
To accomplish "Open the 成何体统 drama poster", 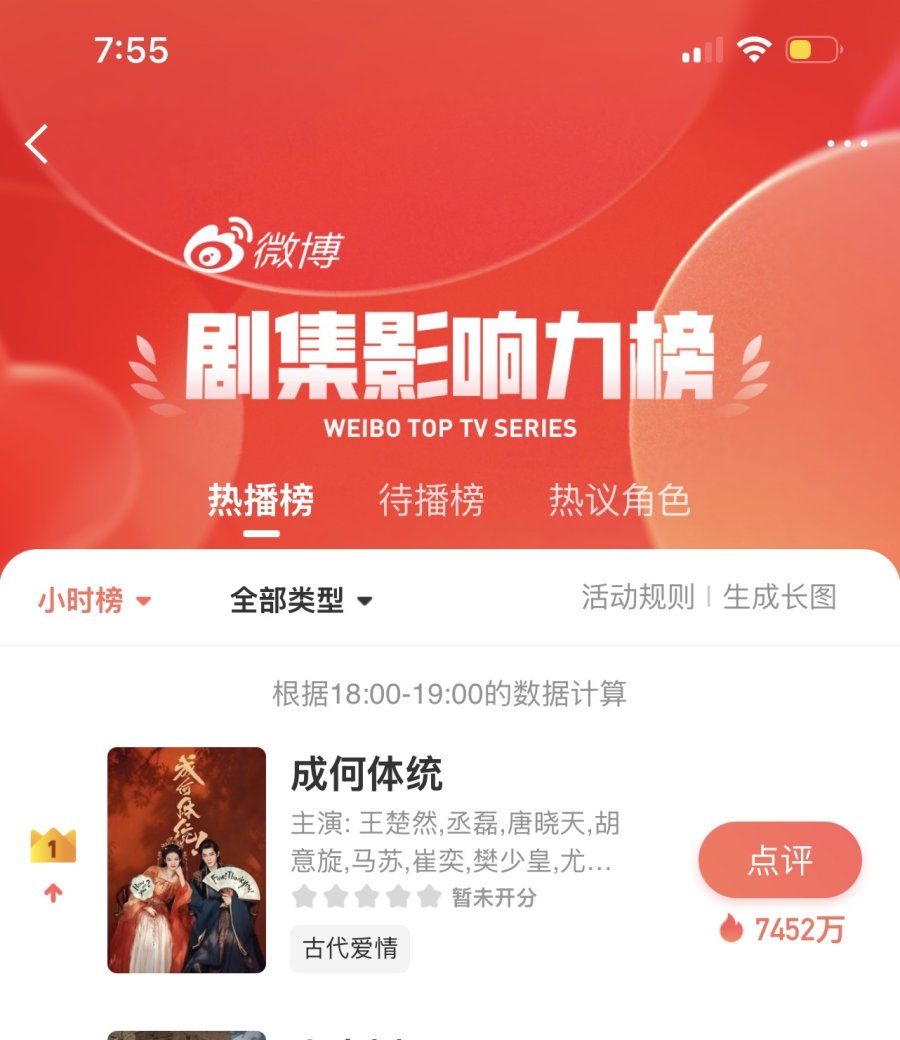I will pos(187,860).
